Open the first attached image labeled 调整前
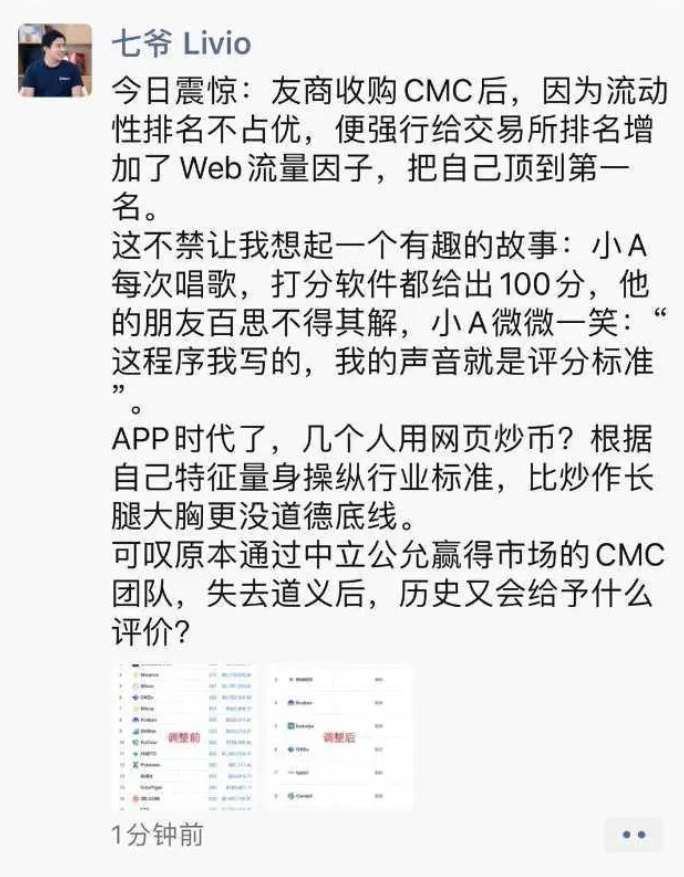This screenshot has width=684, height=877. coord(183,735)
